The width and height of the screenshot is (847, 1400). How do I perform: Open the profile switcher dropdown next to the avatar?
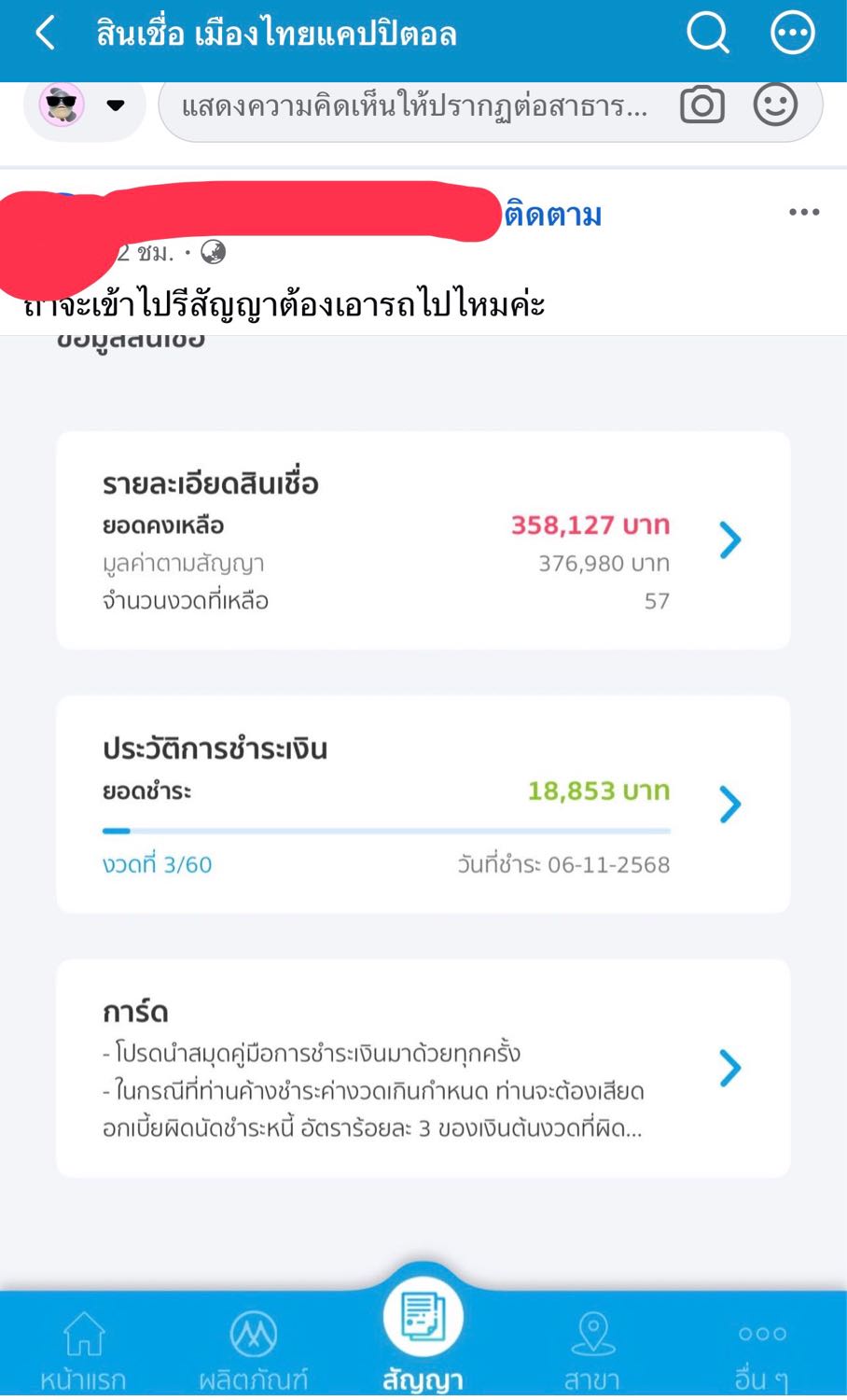[116, 105]
